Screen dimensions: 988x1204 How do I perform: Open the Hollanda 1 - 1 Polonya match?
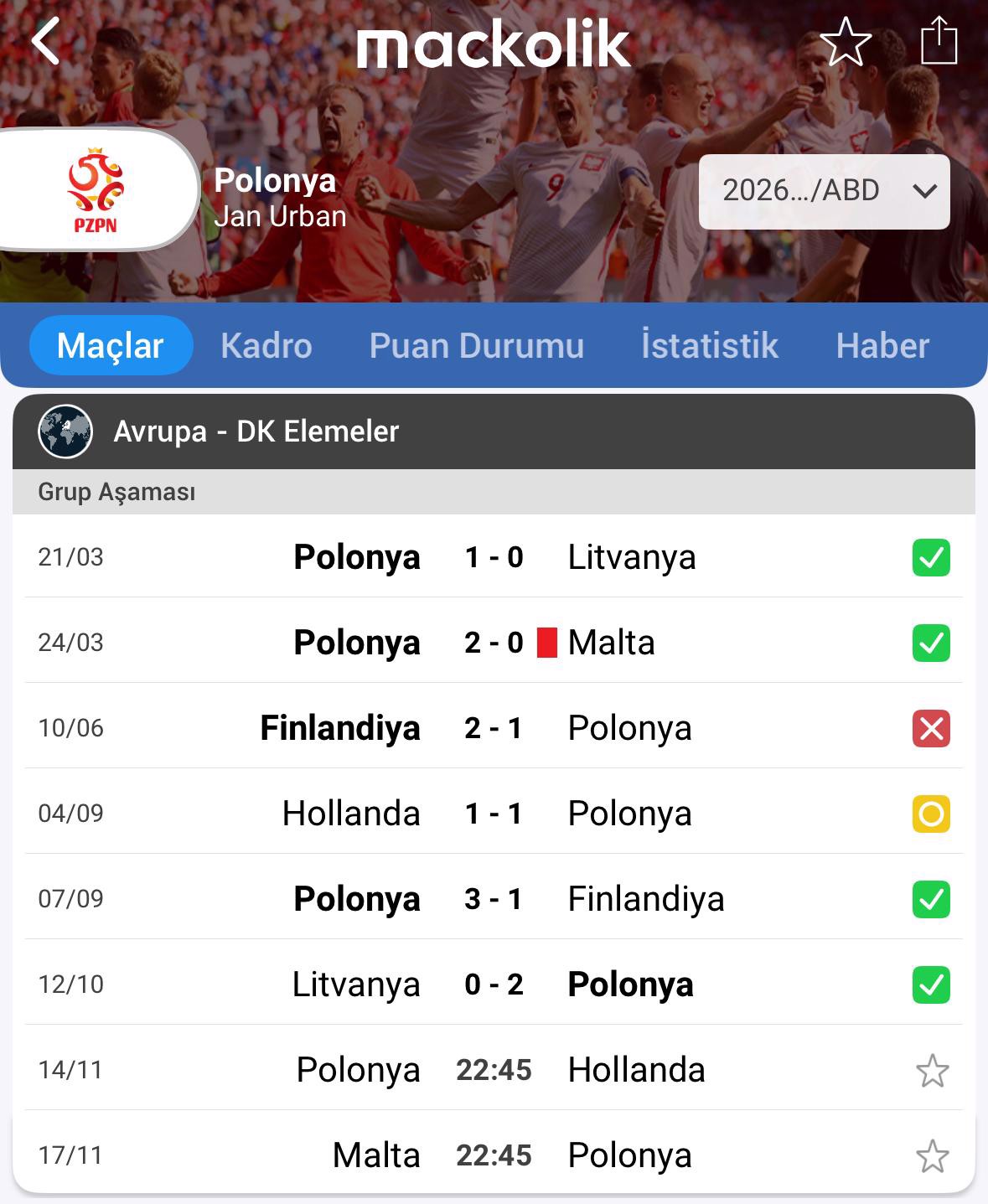(493, 814)
